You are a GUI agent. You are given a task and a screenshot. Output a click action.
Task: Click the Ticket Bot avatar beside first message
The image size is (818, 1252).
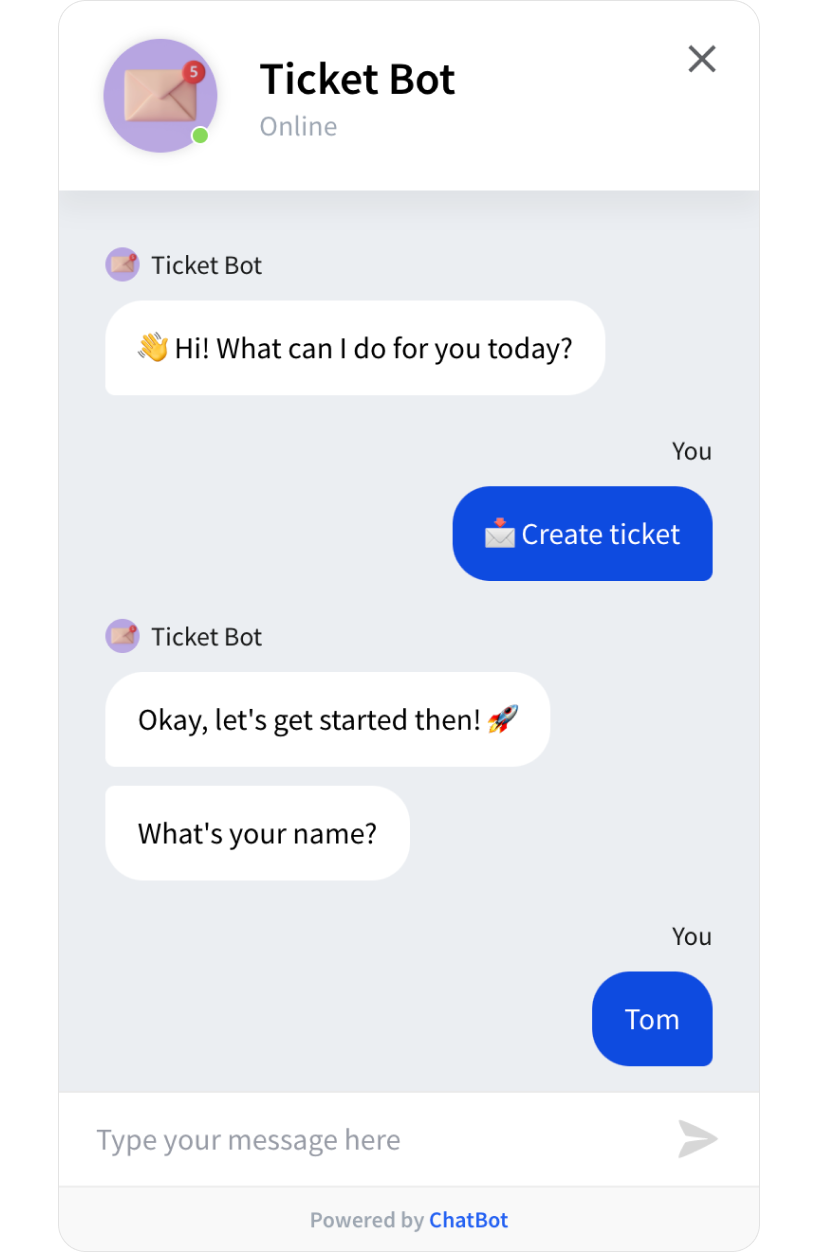click(122, 264)
